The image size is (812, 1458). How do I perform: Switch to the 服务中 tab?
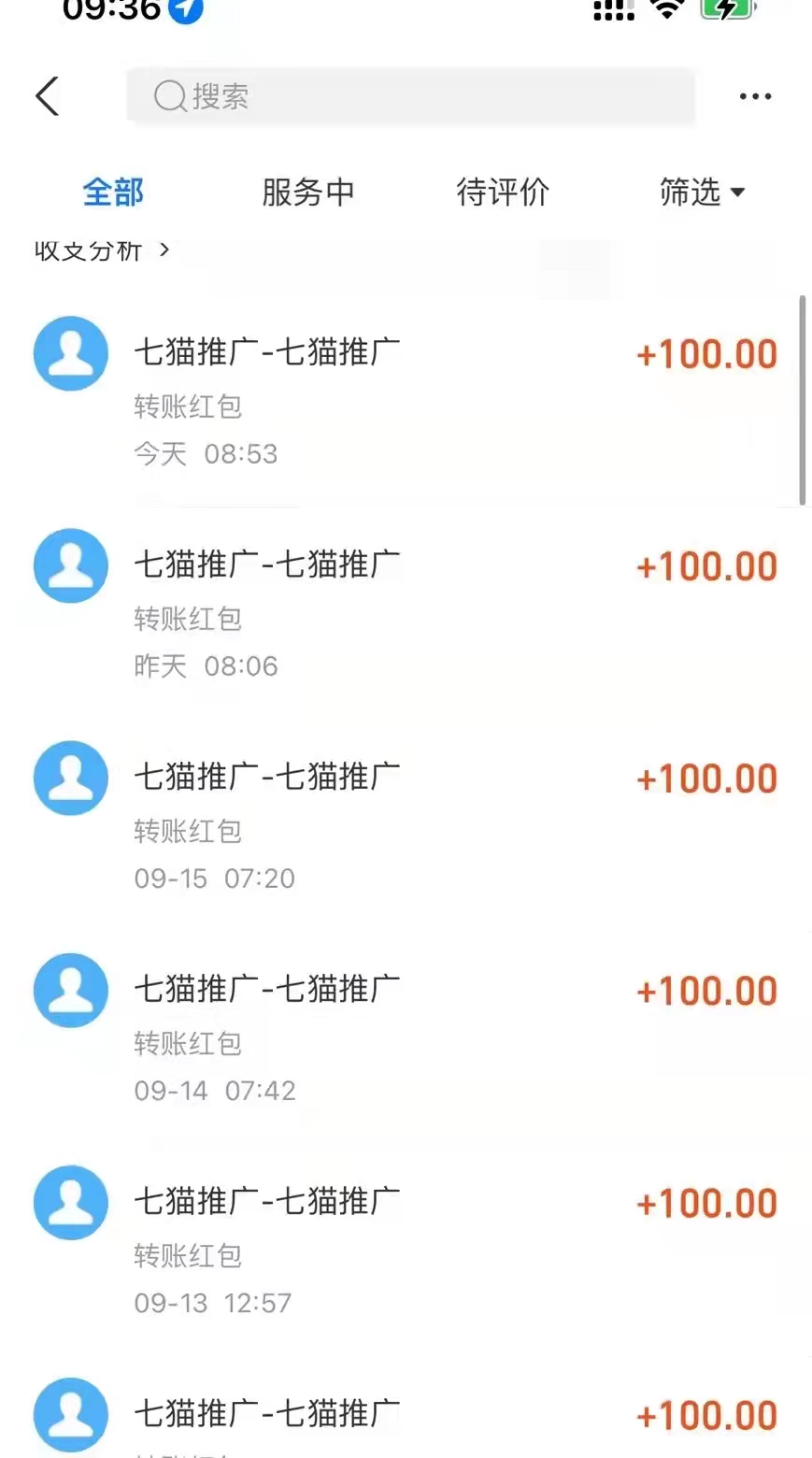point(308,193)
